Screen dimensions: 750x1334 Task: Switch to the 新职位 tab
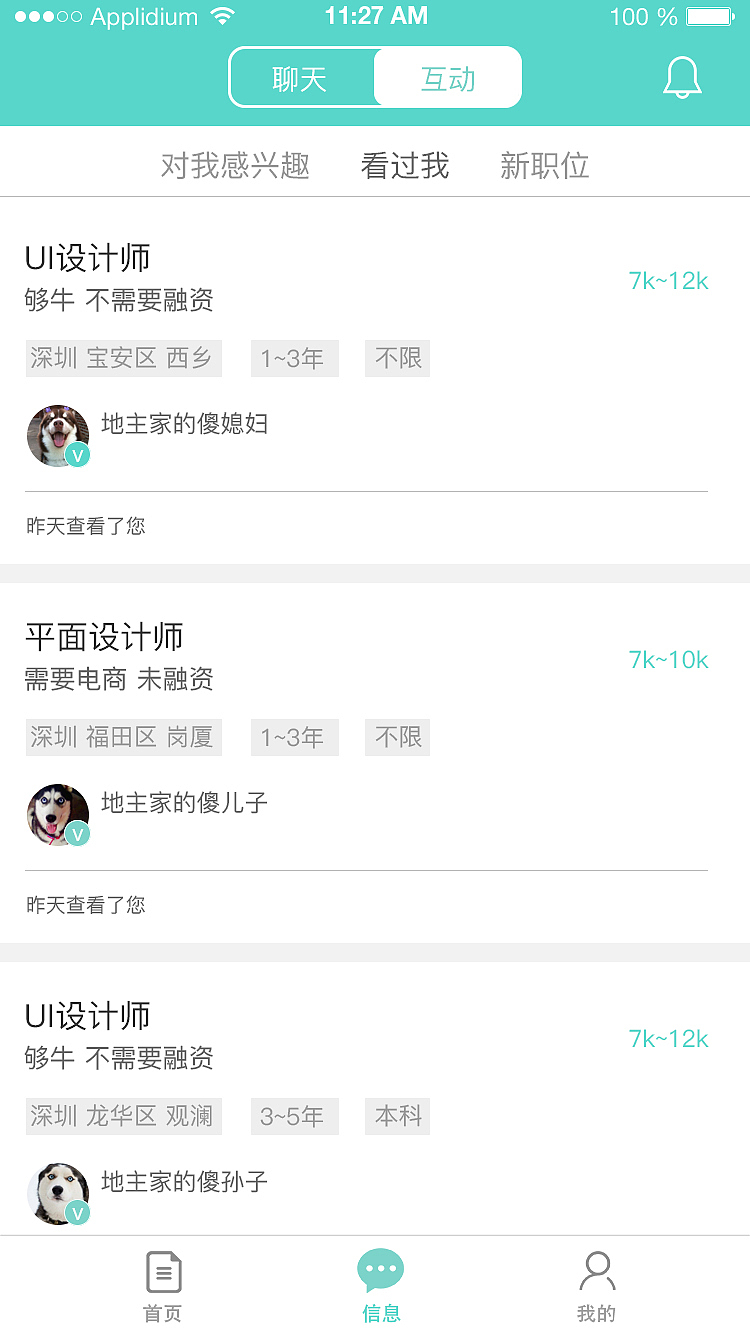545,166
